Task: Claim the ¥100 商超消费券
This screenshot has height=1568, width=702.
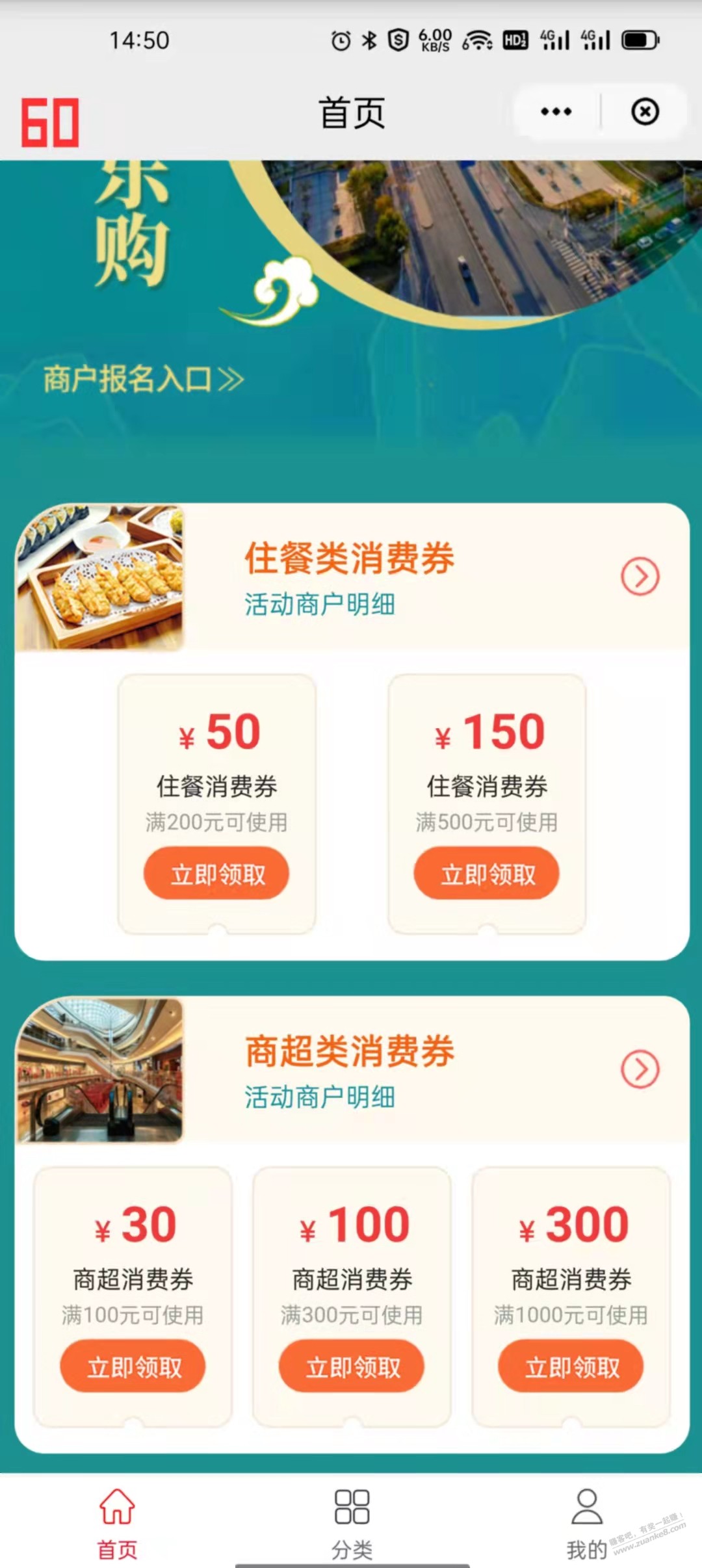Action: [352, 1366]
